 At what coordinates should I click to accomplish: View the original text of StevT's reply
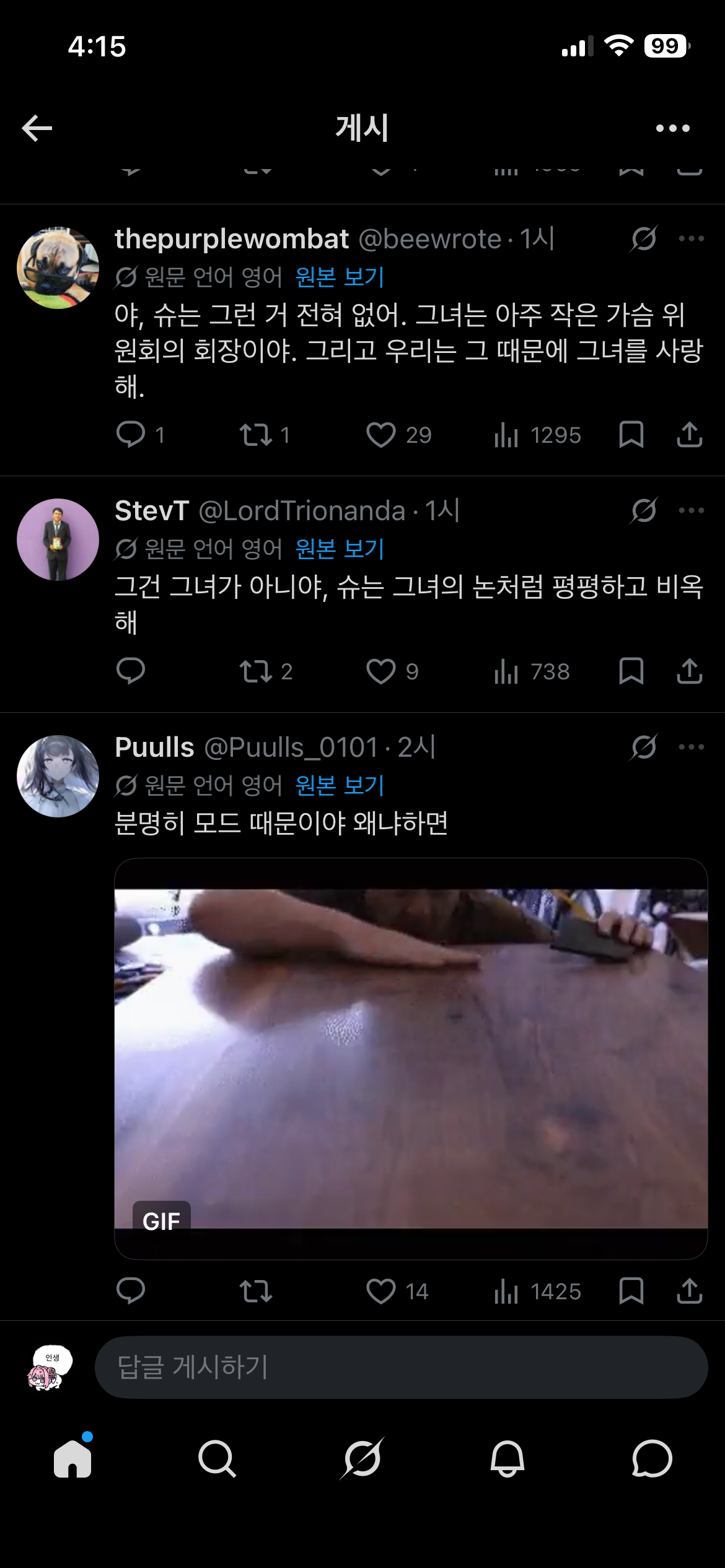340,549
